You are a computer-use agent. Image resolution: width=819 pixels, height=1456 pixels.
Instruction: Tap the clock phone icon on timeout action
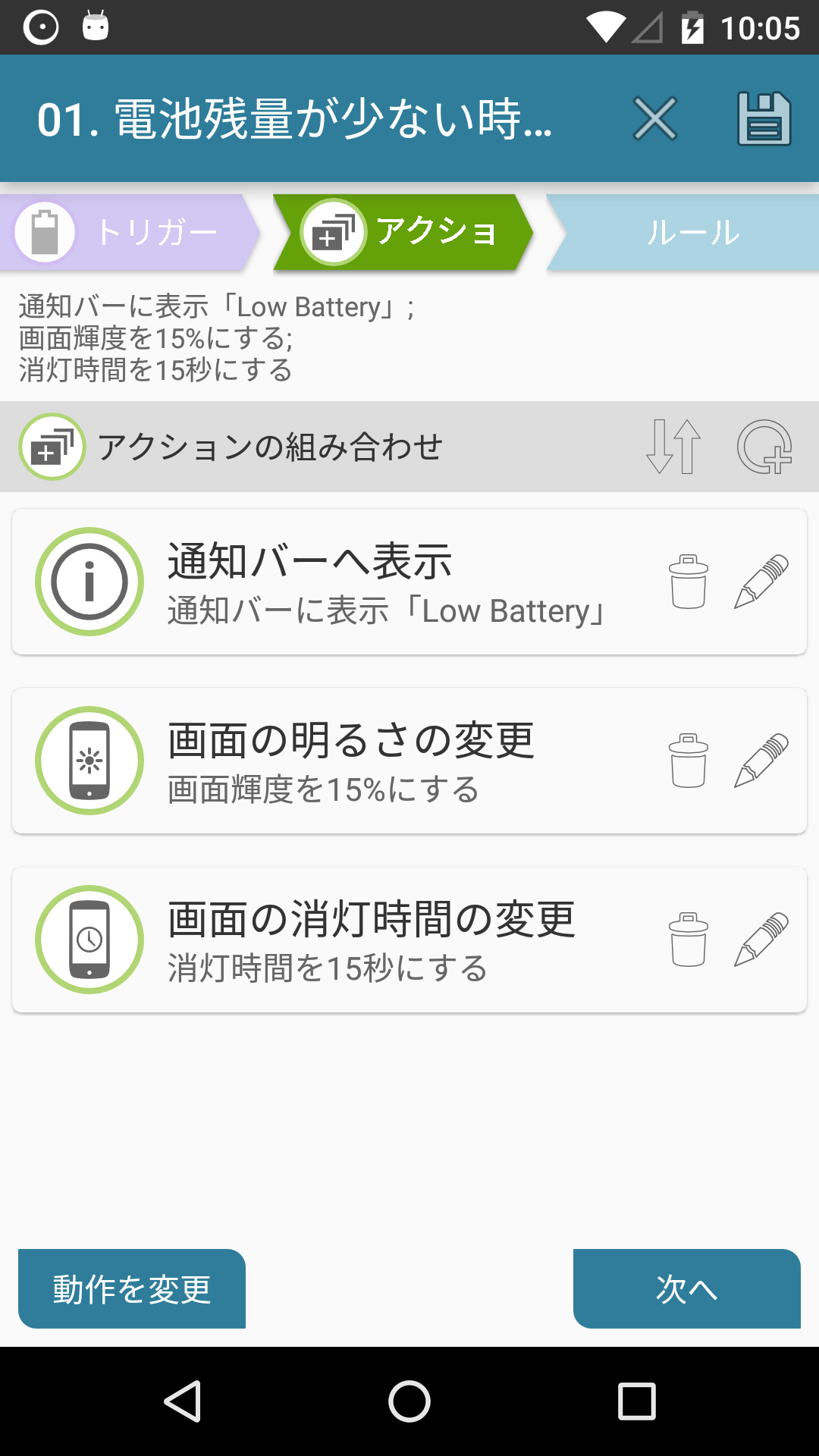click(x=89, y=940)
